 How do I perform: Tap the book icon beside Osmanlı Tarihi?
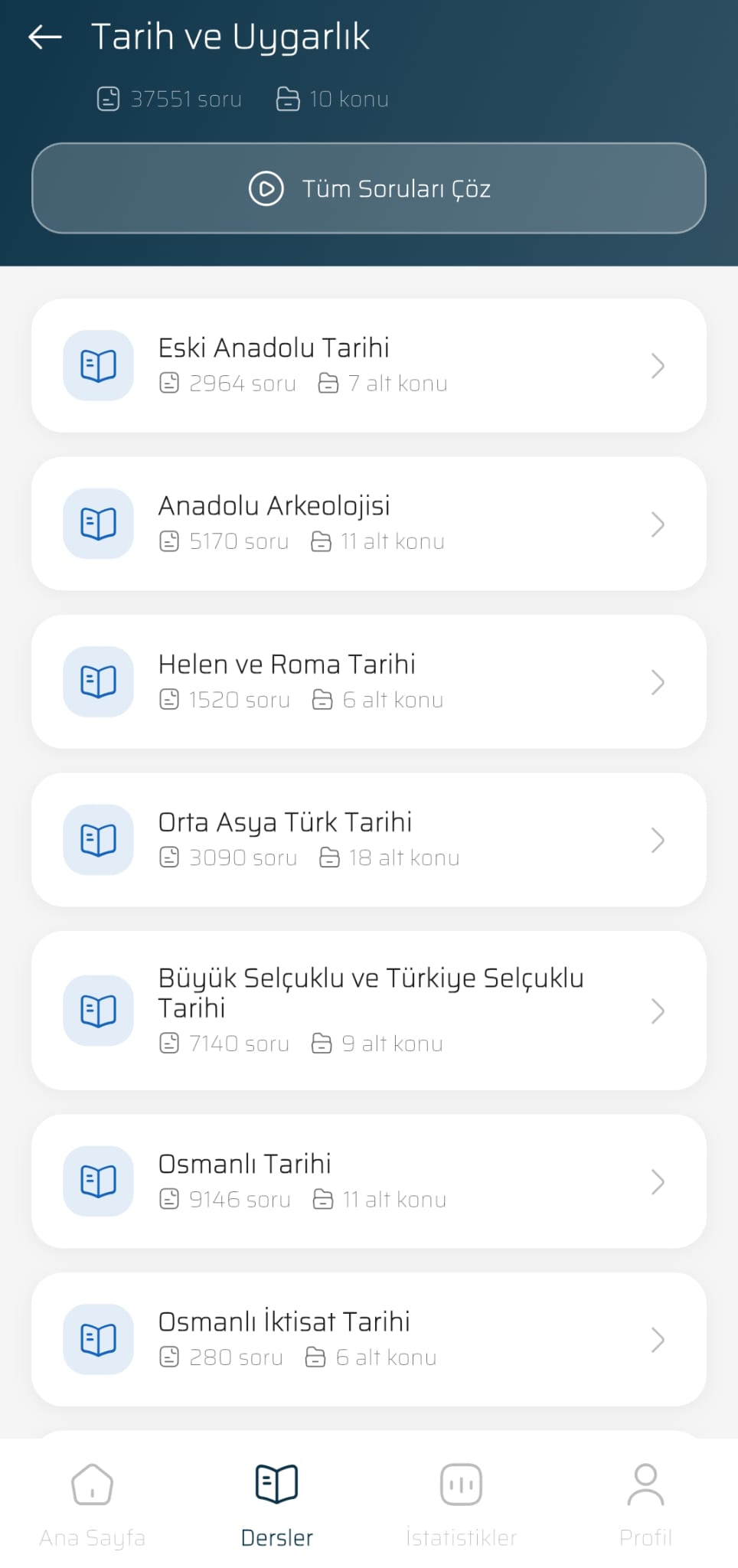[98, 1181]
